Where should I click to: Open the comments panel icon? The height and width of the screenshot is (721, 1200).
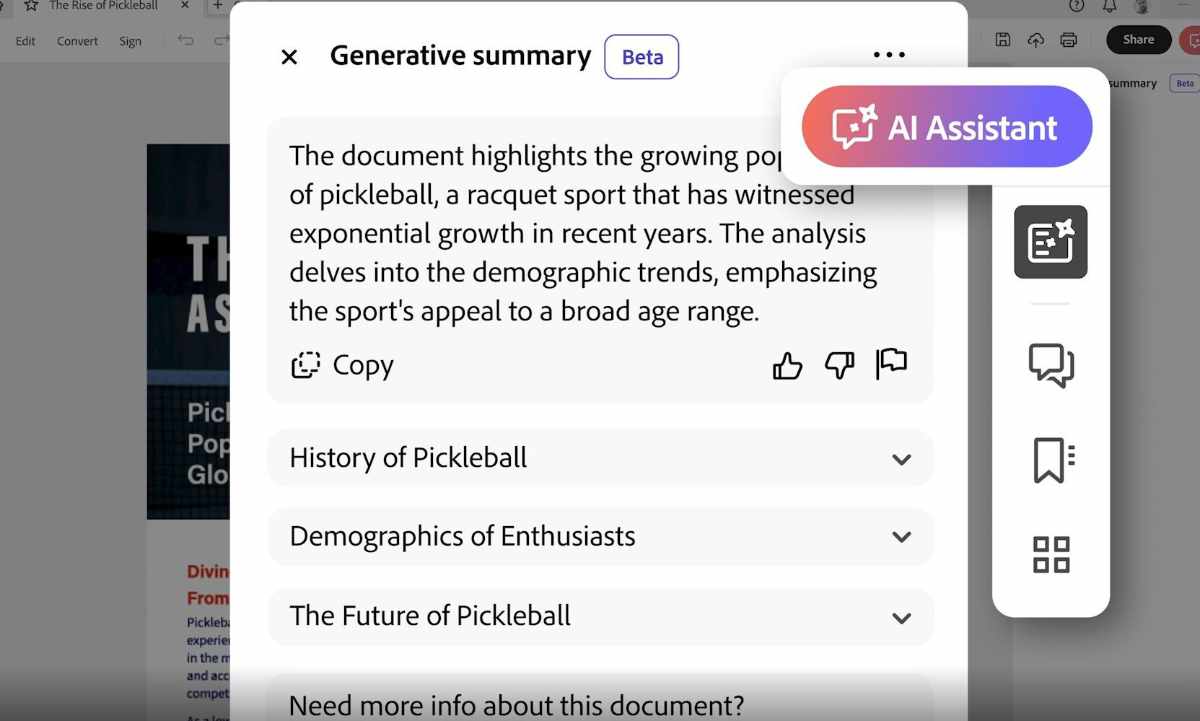(1050, 365)
